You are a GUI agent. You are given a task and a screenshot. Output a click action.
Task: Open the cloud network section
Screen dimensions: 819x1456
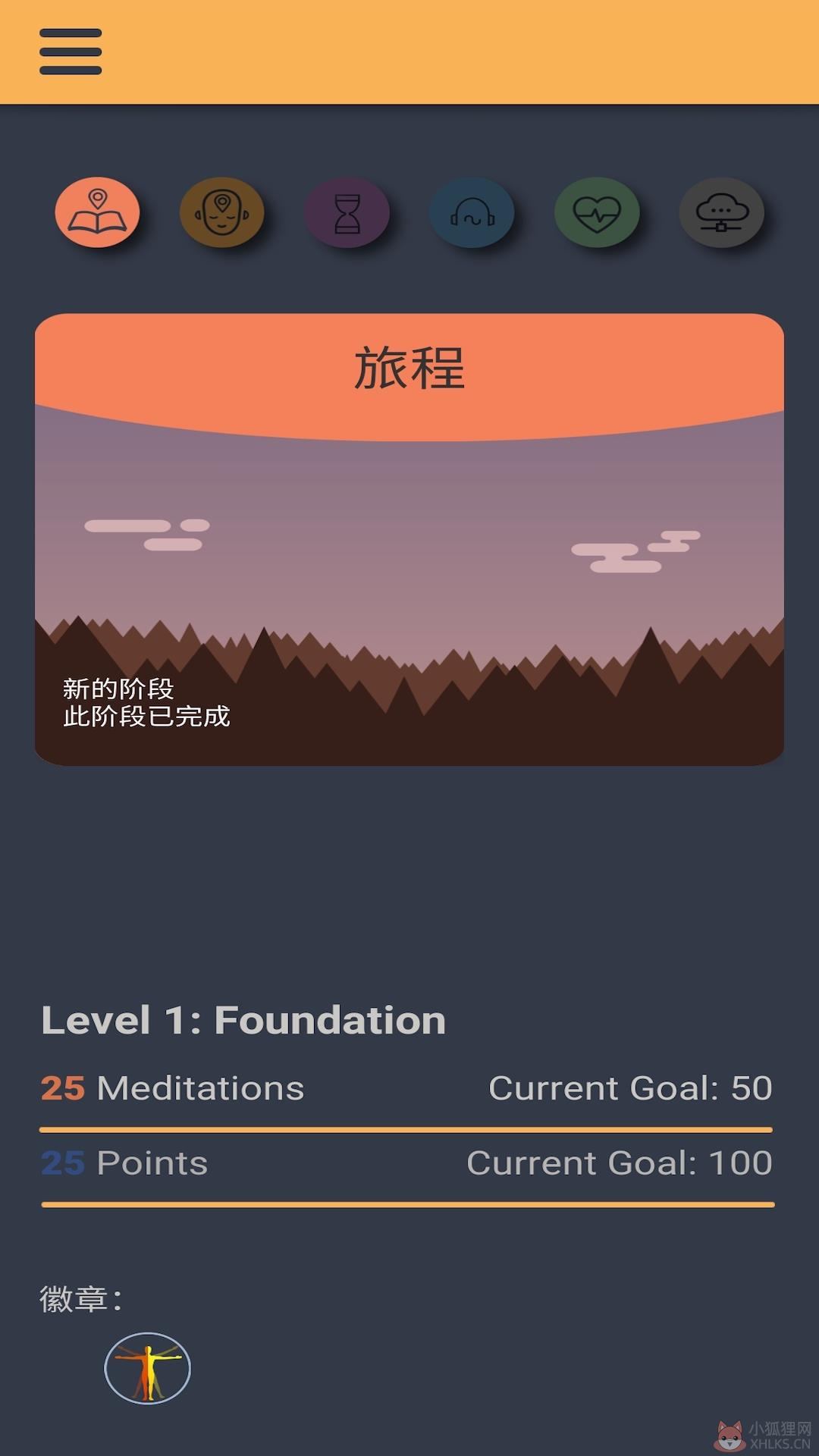pos(722,212)
